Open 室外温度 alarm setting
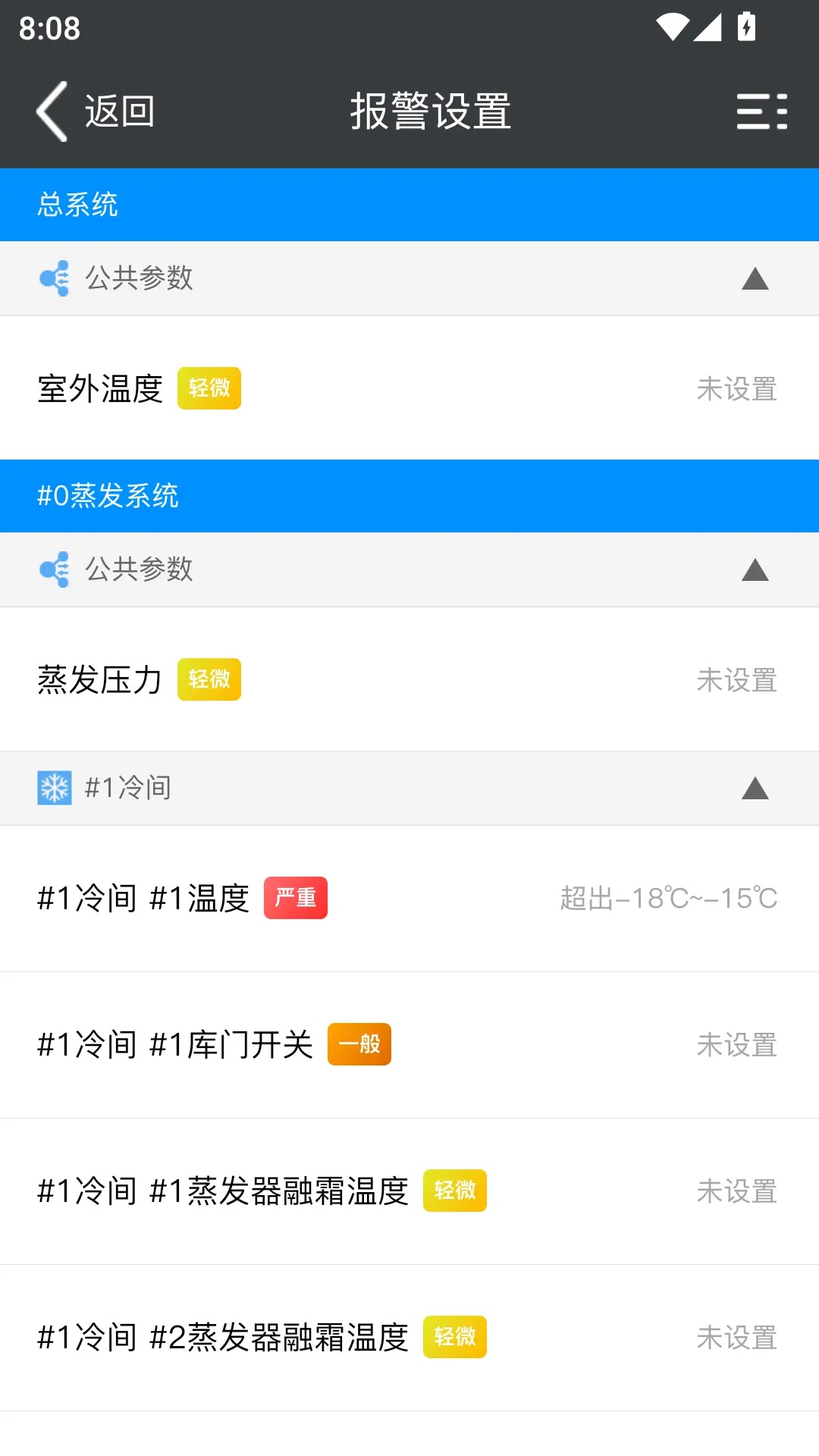This screenshot has height=1456, width=819. (x=409, y=388)
